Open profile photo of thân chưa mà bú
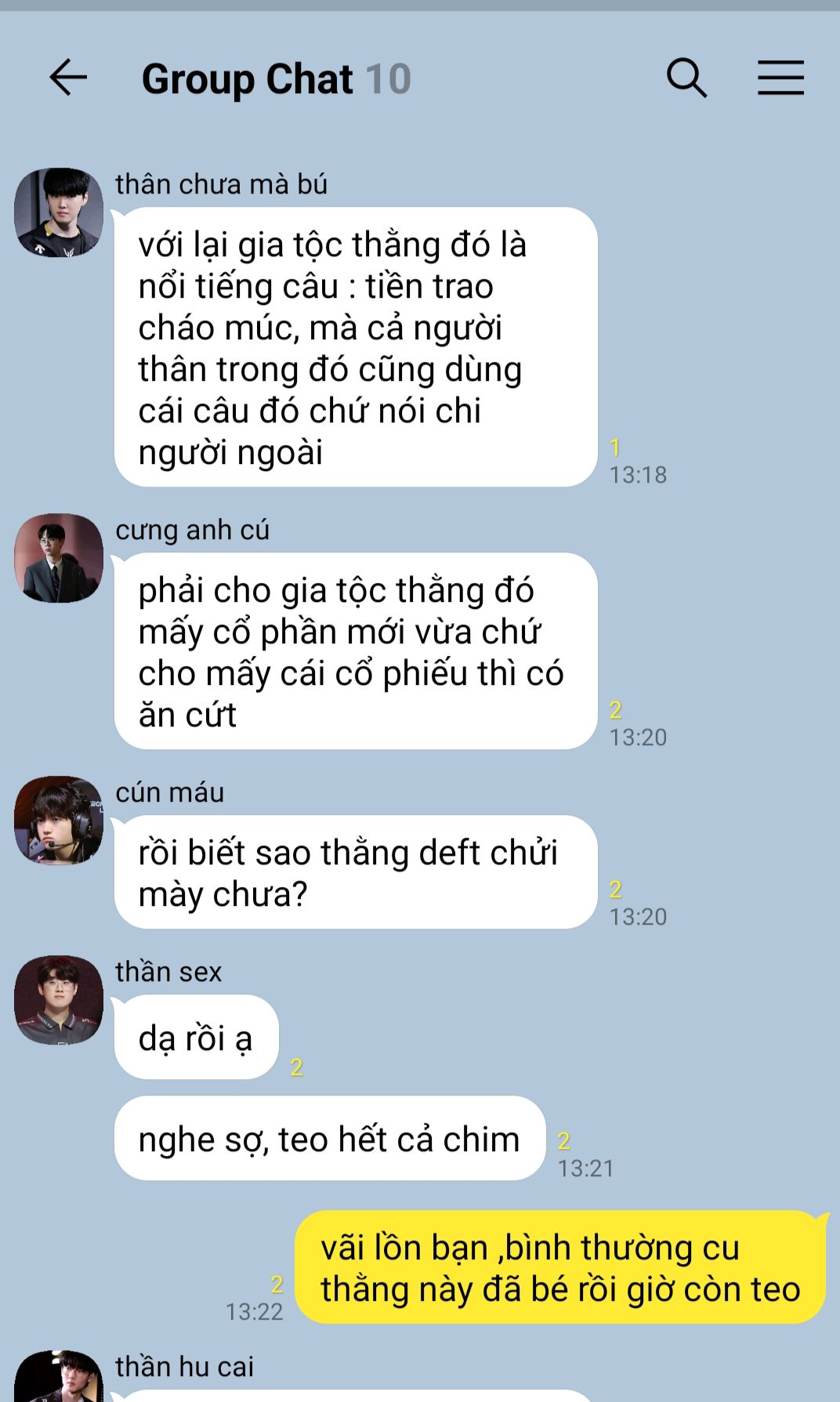 point(59,212)
